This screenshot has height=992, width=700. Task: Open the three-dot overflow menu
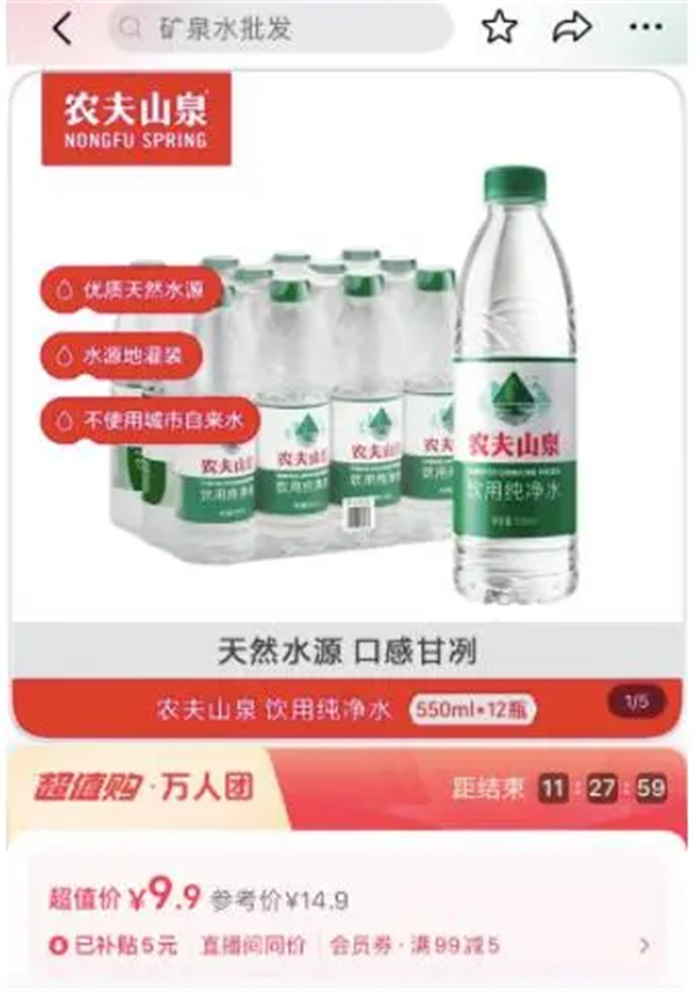coord(646,28)
